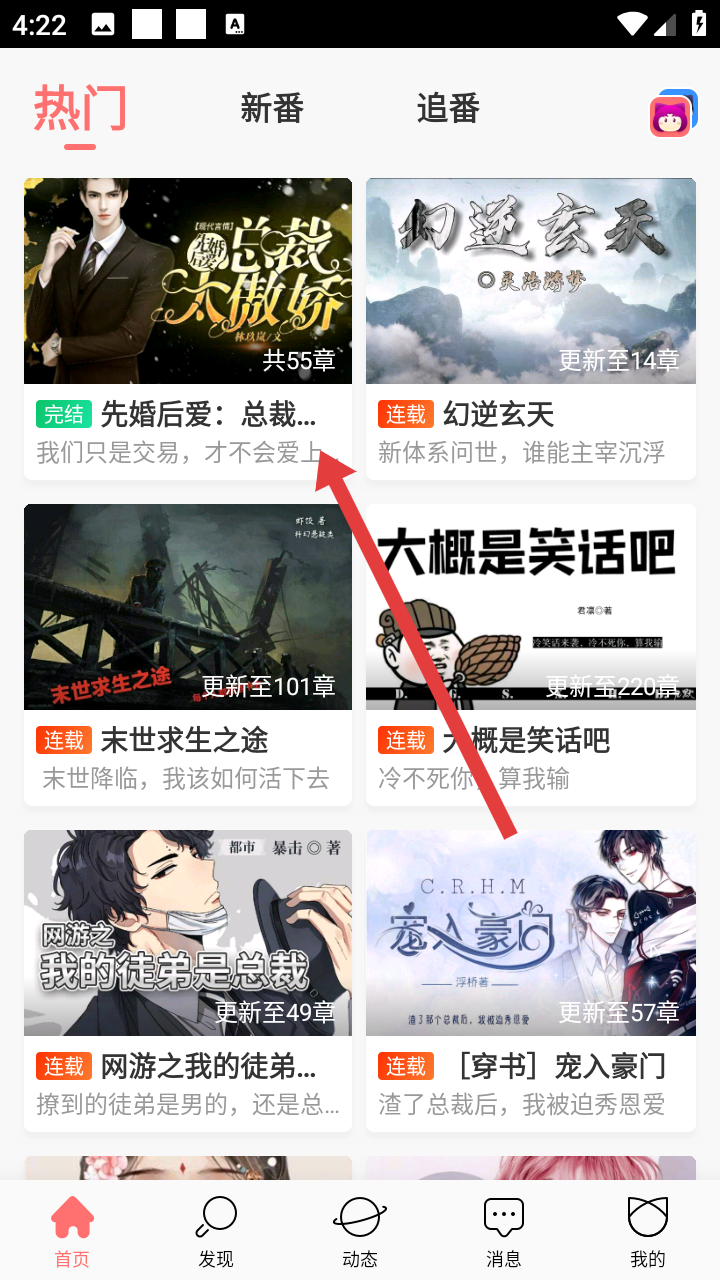Select the 热门 tab
This screenshot has height=1280, width=720.
(x=80, y=108)
